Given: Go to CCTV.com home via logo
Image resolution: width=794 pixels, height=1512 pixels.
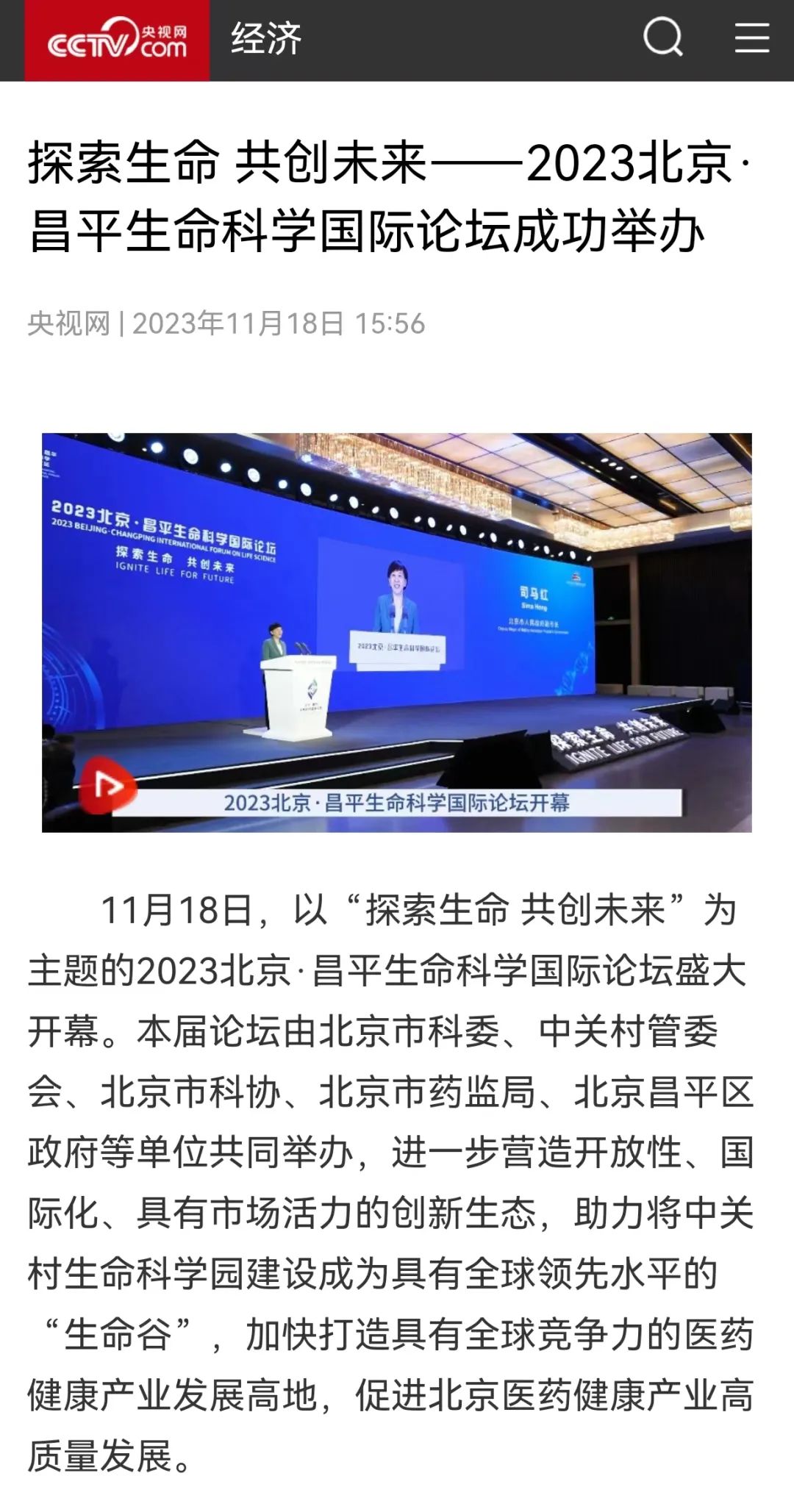Looking at the screenshot, I should point(117,40).
